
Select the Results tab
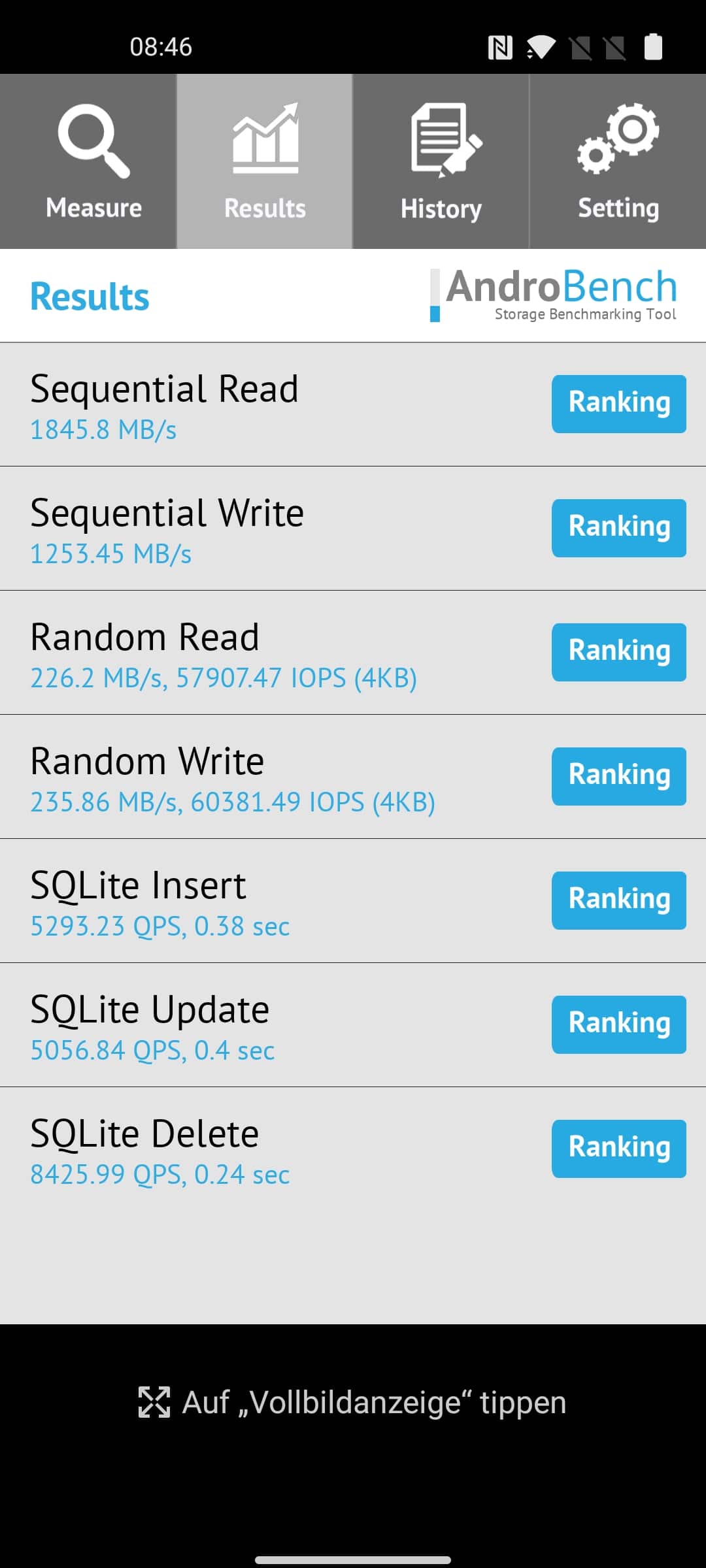coord(265,161)
